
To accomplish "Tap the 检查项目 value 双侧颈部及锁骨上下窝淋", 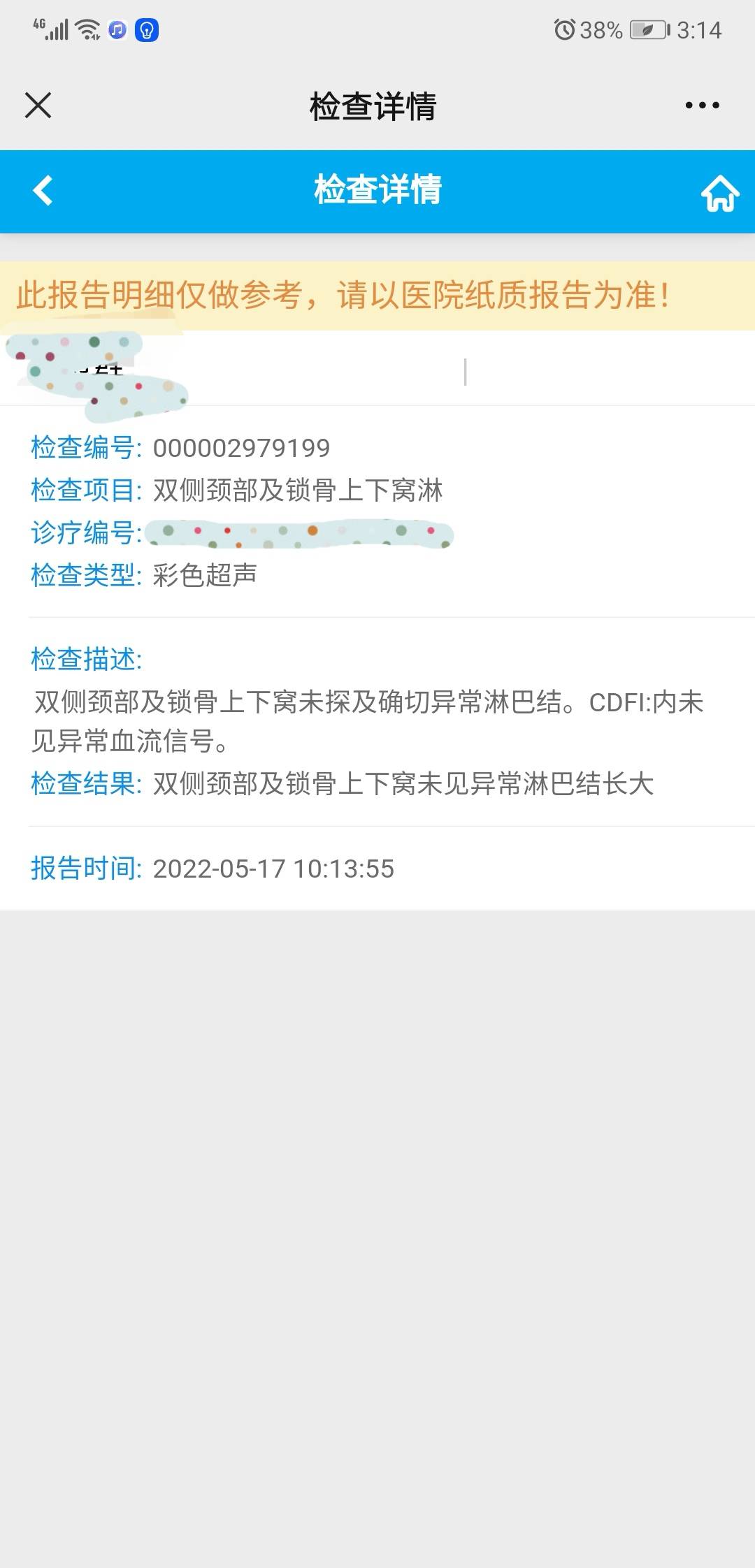I will point(301,491).
